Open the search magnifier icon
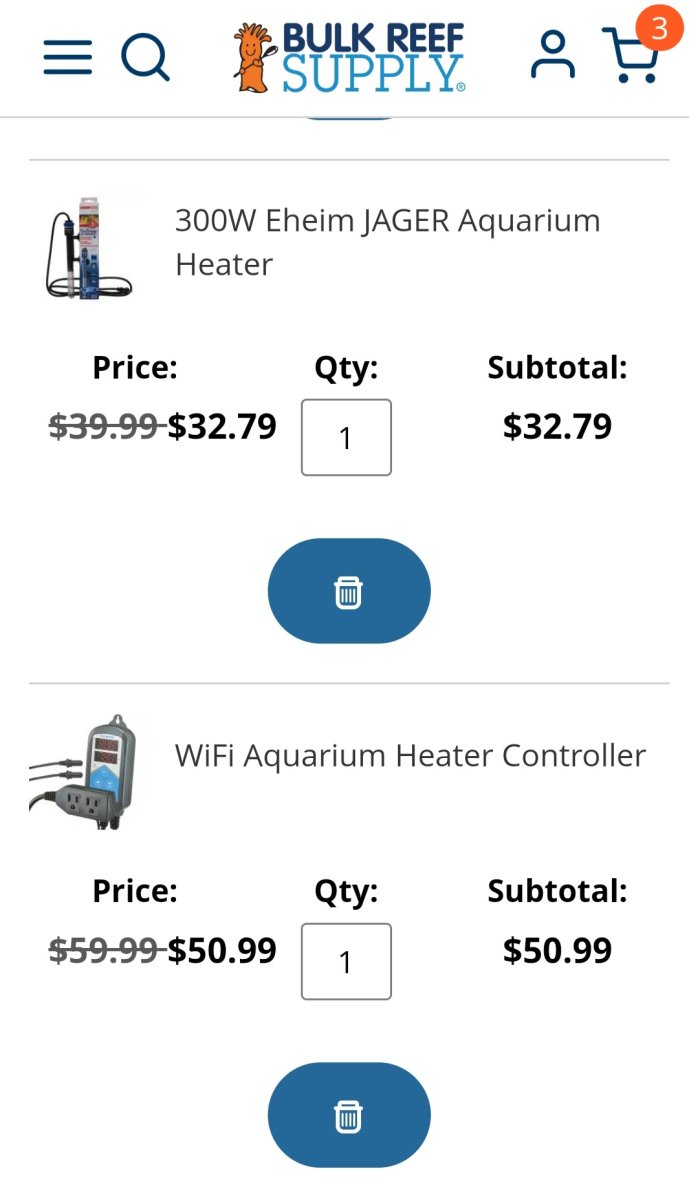Viewport: 689px width, 1200px height. coord(146,57)
